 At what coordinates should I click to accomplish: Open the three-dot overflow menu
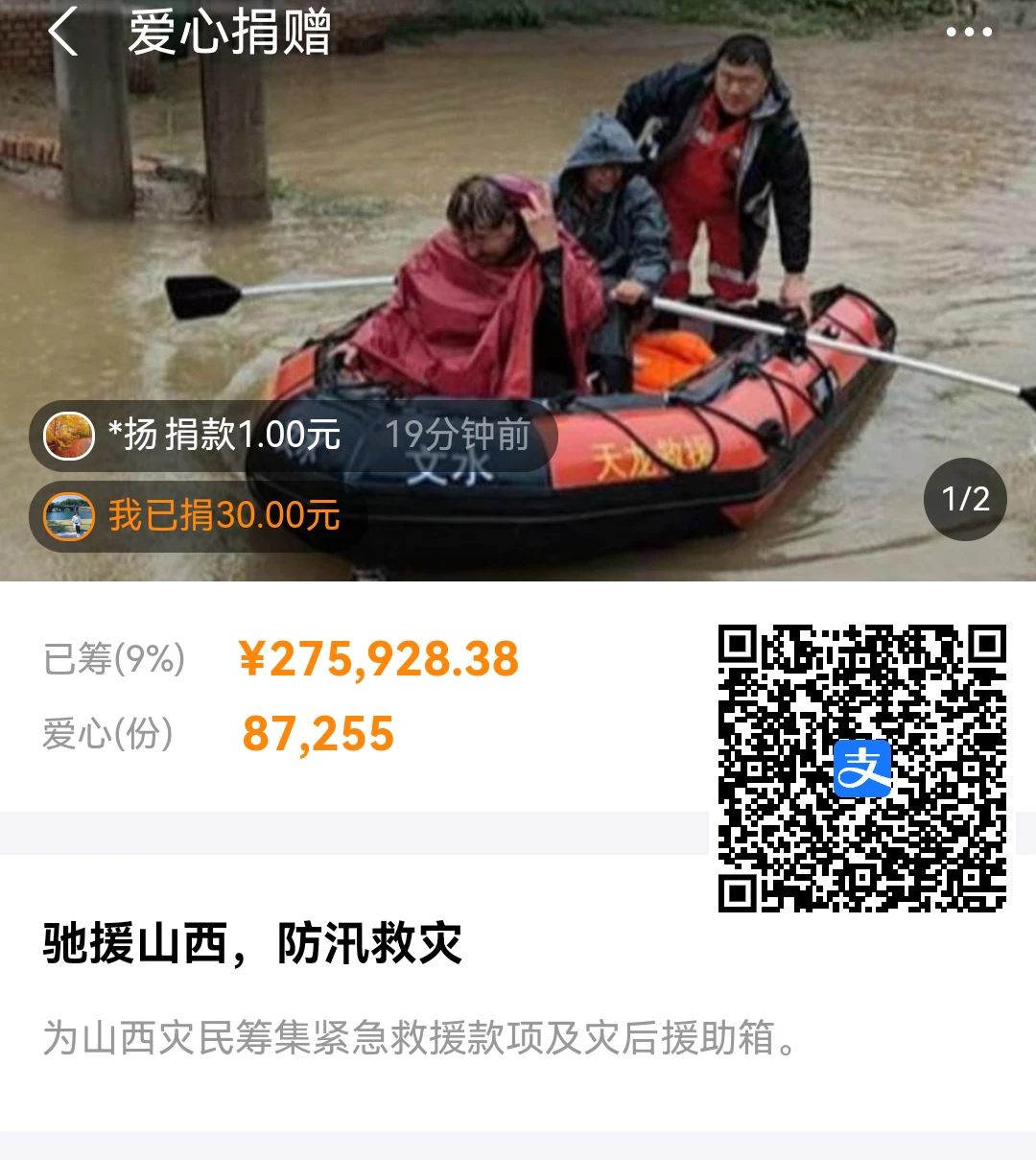[968, 33]
